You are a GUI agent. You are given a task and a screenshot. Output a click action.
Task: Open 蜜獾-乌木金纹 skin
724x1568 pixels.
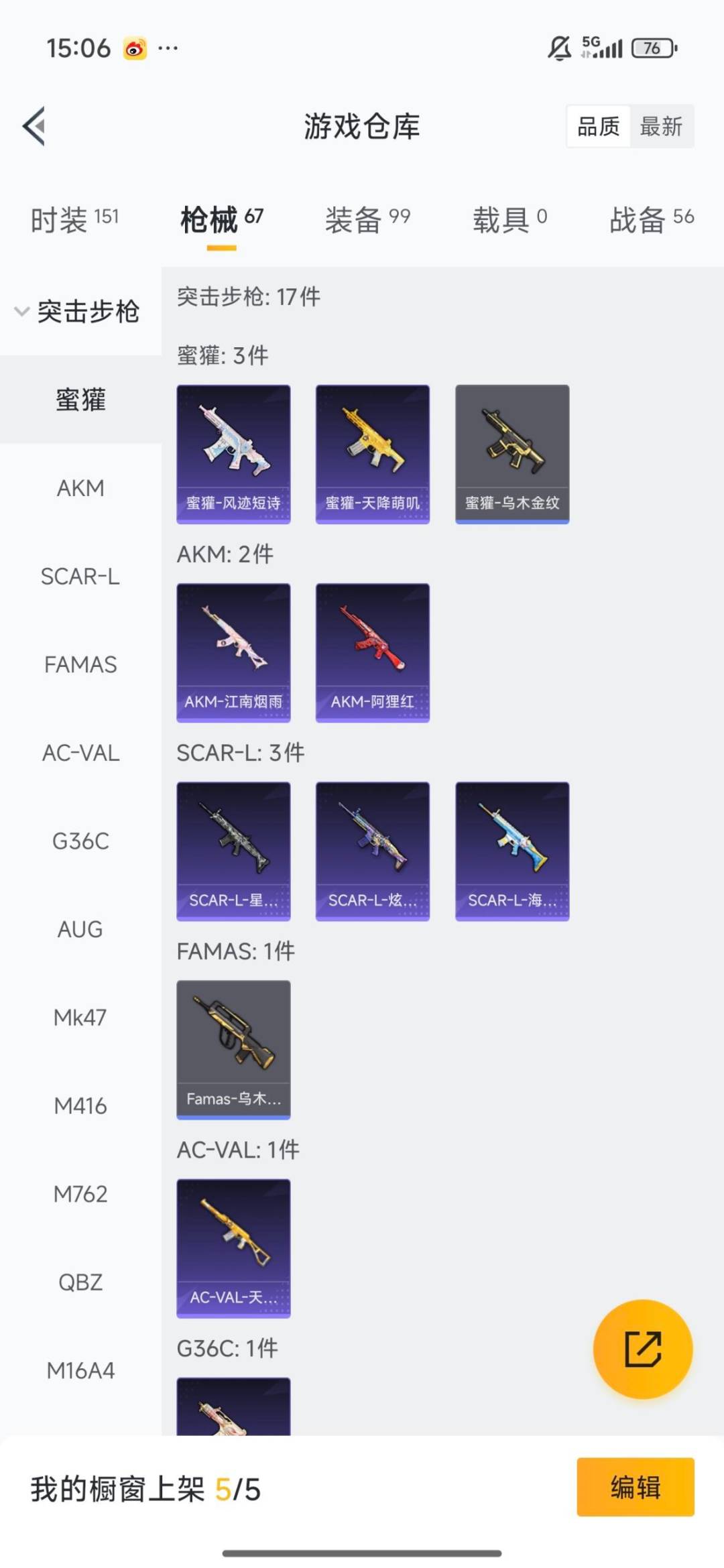(512, 453)
